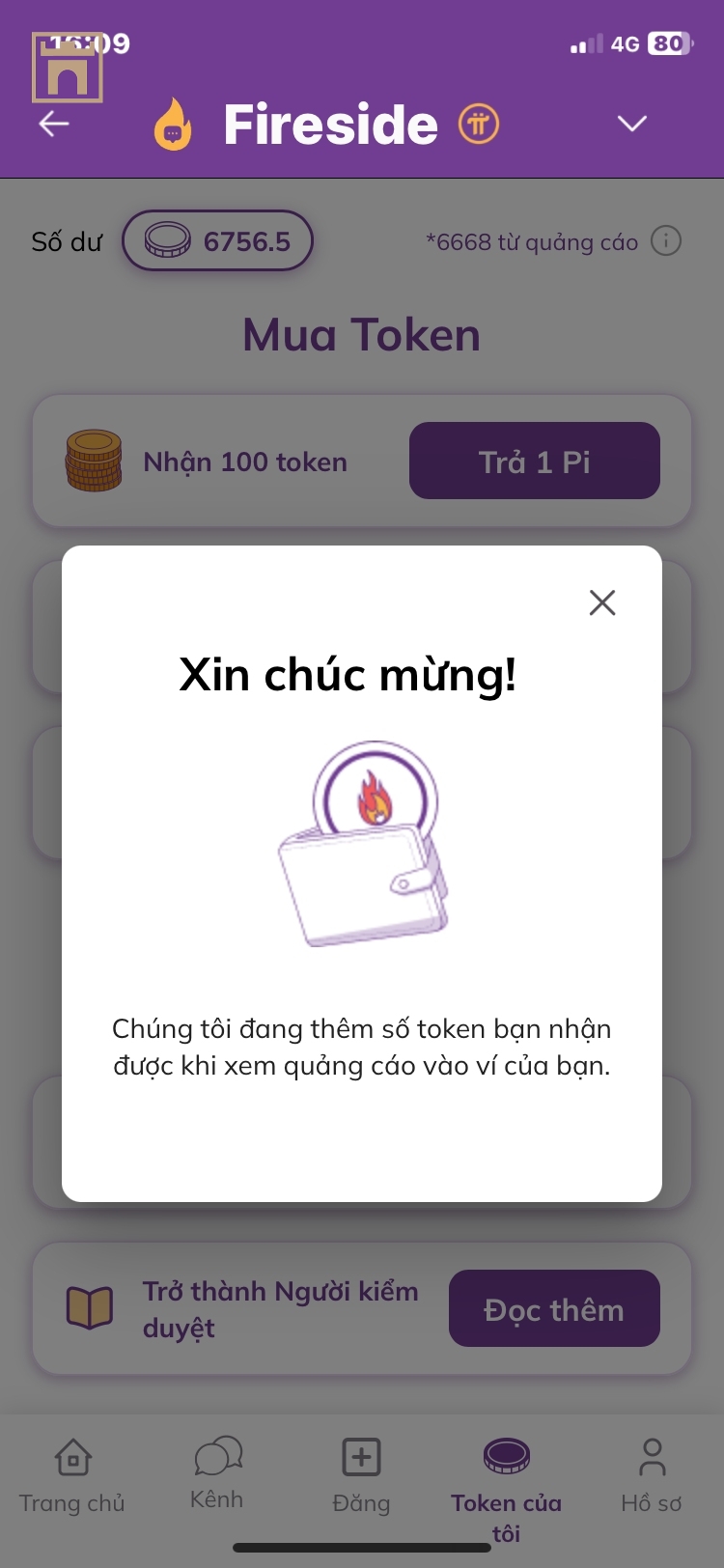Expand the Fireside header dropdown chevron
This screenshot has height=1568, width=724.
(631, 124)
